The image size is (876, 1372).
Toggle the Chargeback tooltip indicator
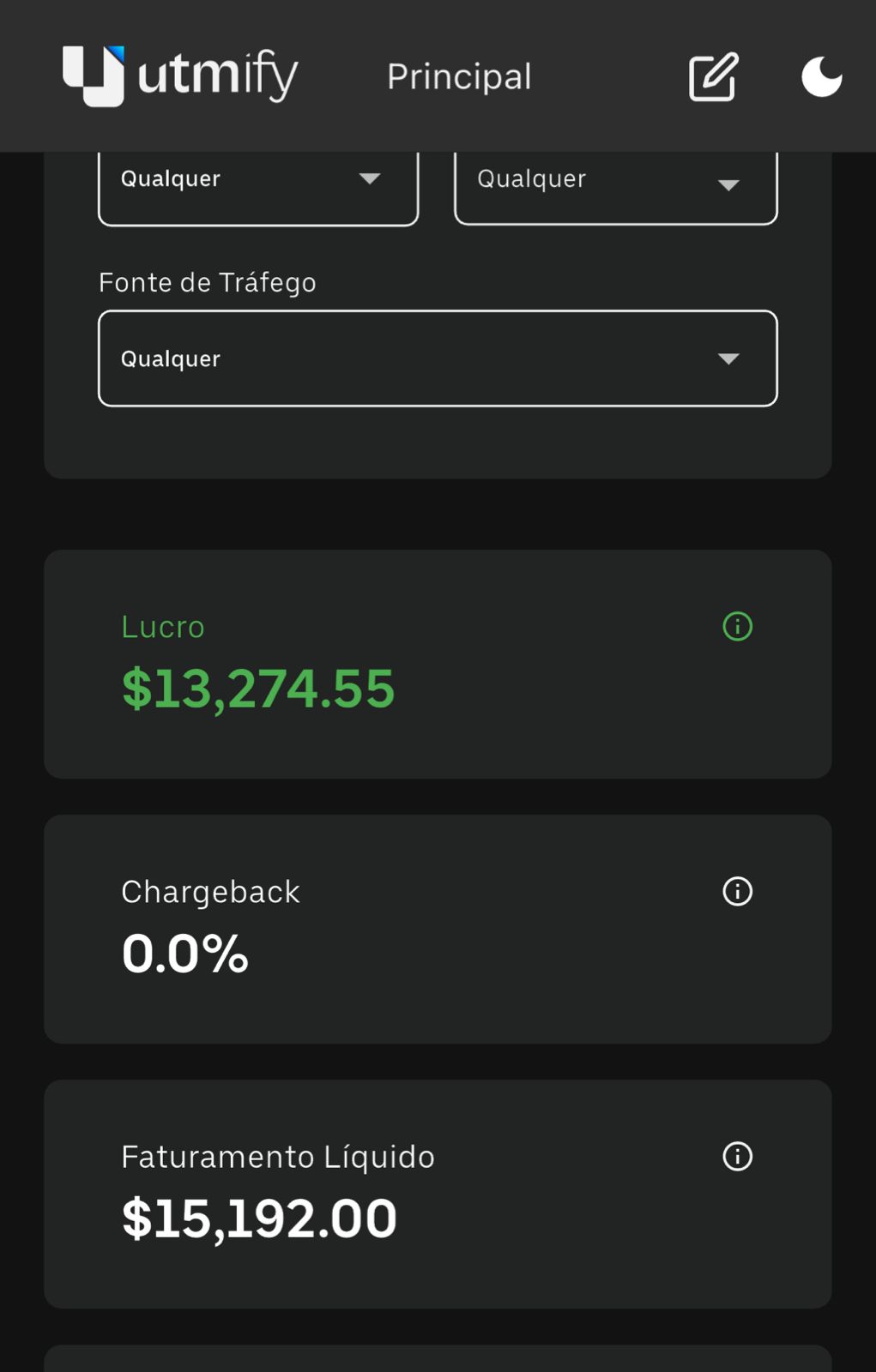coord(736,892)
